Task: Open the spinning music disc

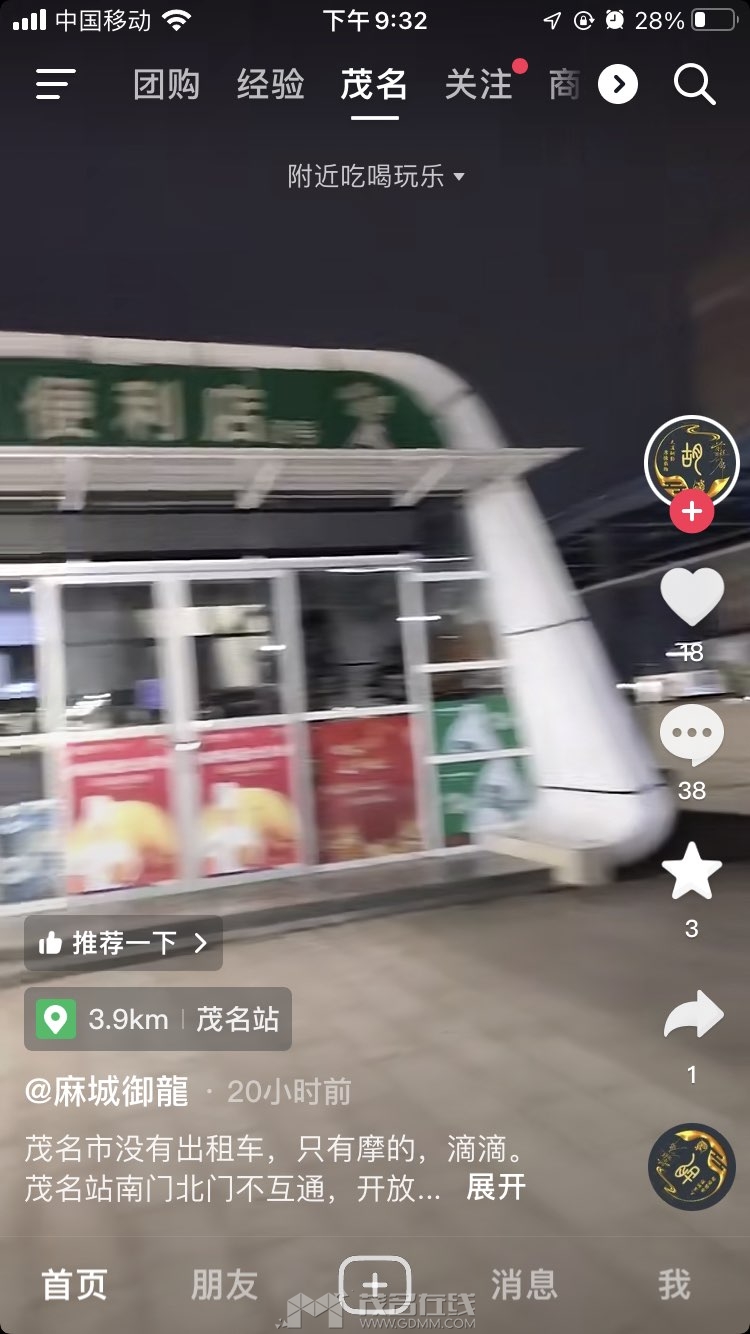Action: click(x=691, y=1167)
